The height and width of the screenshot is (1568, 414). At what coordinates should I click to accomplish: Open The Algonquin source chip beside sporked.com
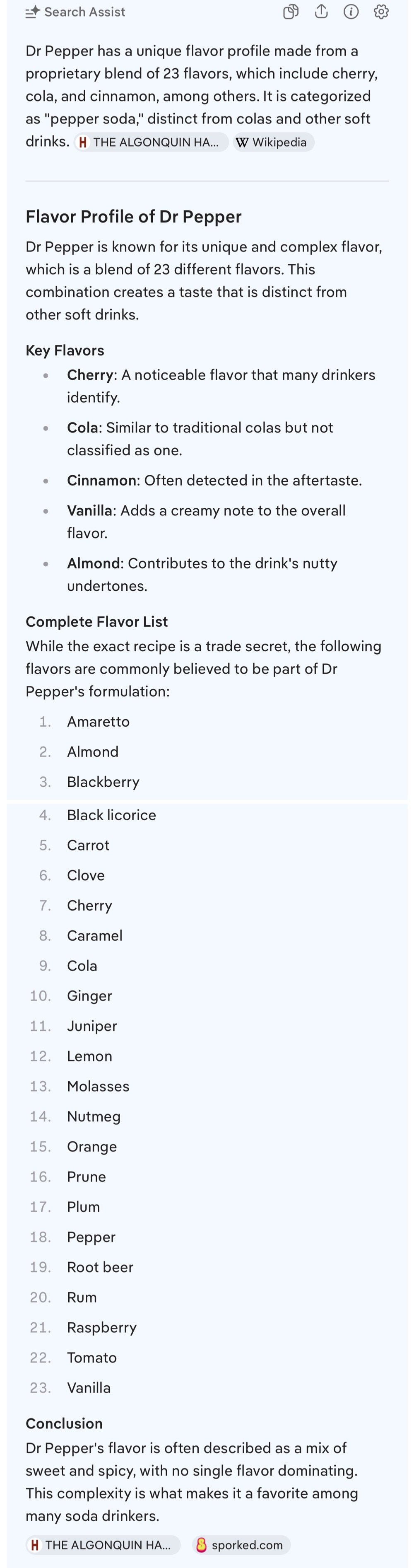[x=103, y=1544]
